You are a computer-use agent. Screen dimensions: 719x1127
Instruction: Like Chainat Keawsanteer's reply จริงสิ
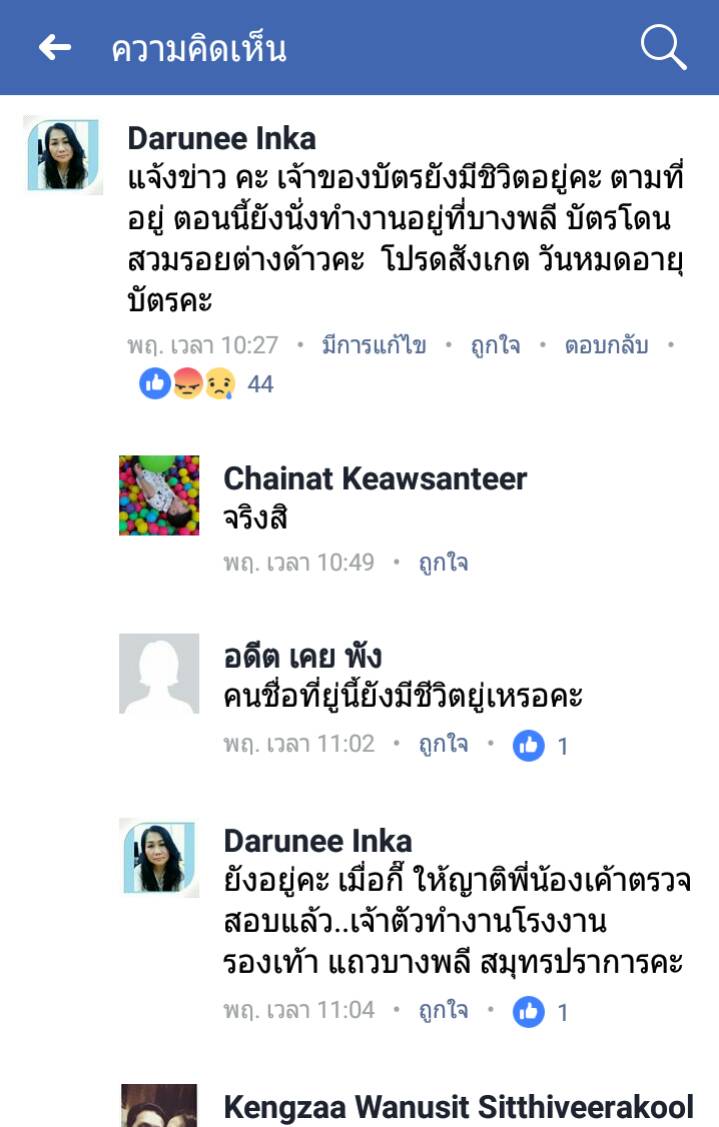tap(442, 563)
